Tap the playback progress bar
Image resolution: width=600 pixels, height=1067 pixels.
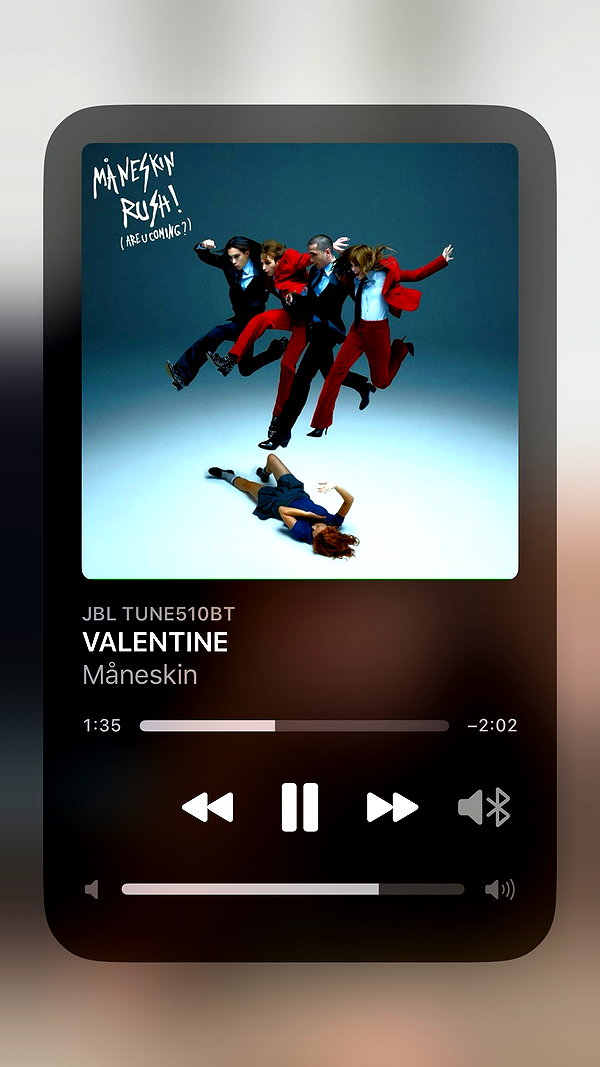tap(294, 725)
